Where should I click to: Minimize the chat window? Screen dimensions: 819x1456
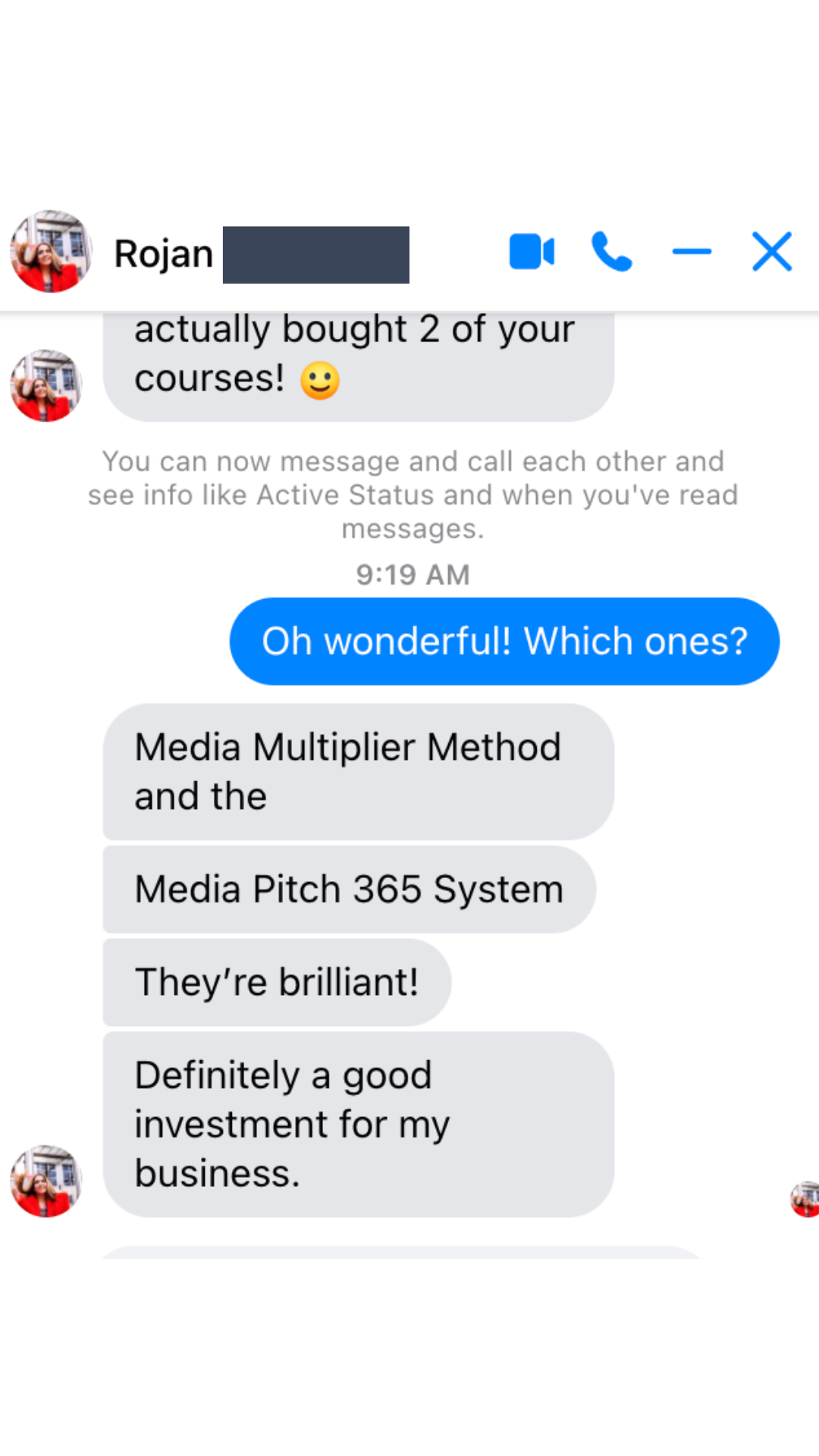click(x=692, y=252)
